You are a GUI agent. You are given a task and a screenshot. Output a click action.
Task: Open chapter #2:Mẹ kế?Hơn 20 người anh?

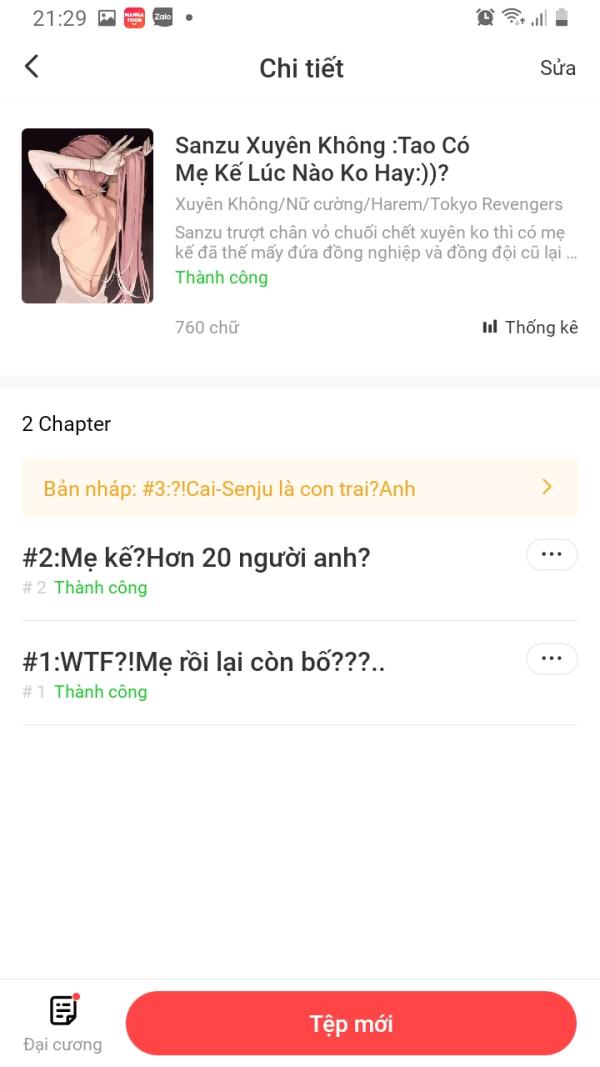(196, 558)
